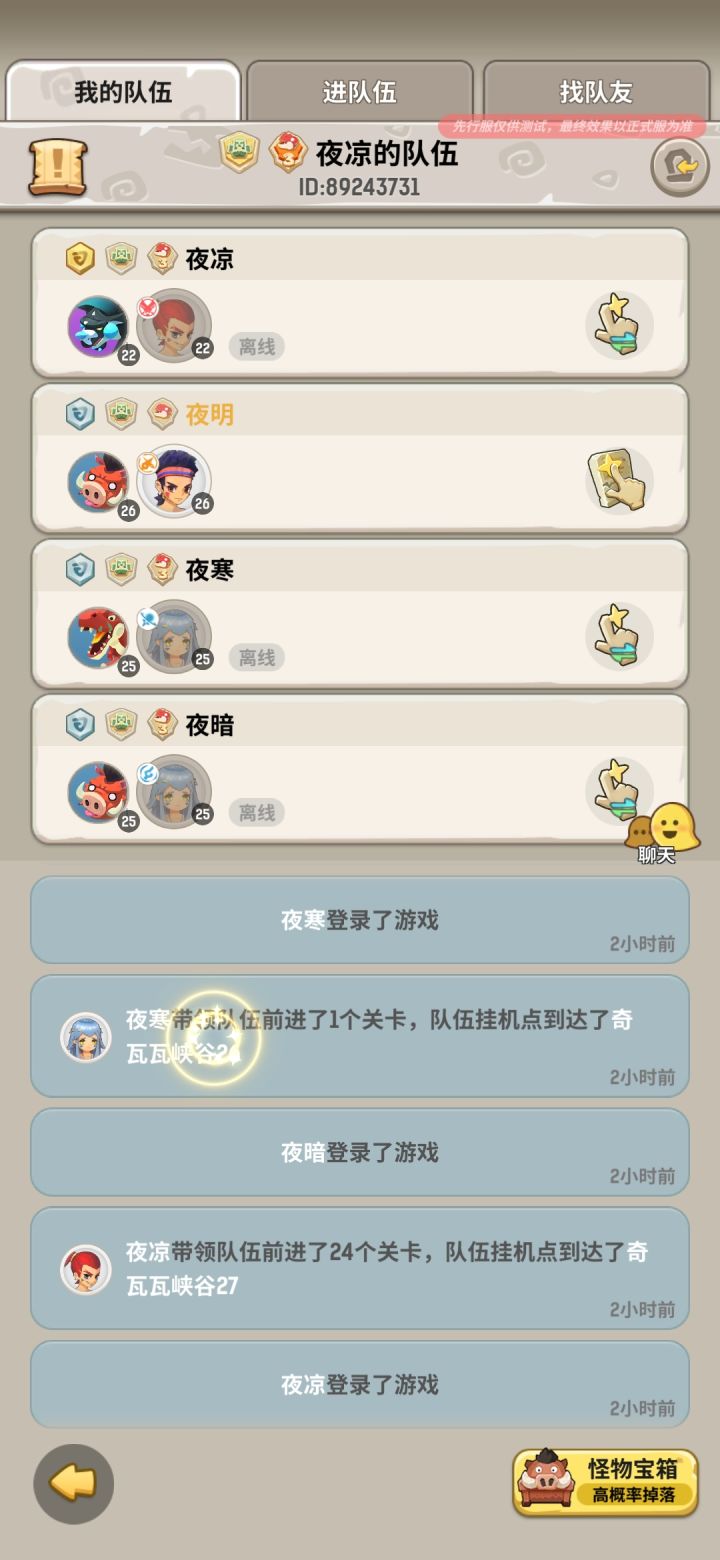Click the 夜寒登录了游戏 log entry

[358, 920]
